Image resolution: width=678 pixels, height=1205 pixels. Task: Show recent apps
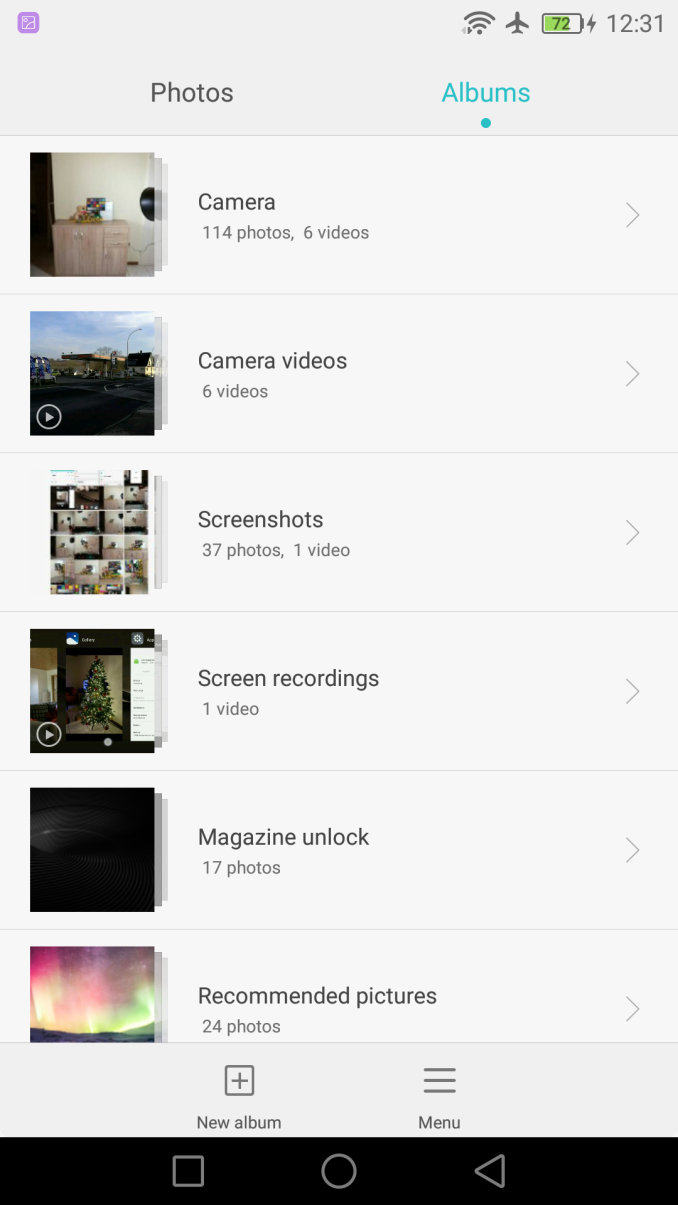pyautogui.click(x=188, y=1171)
